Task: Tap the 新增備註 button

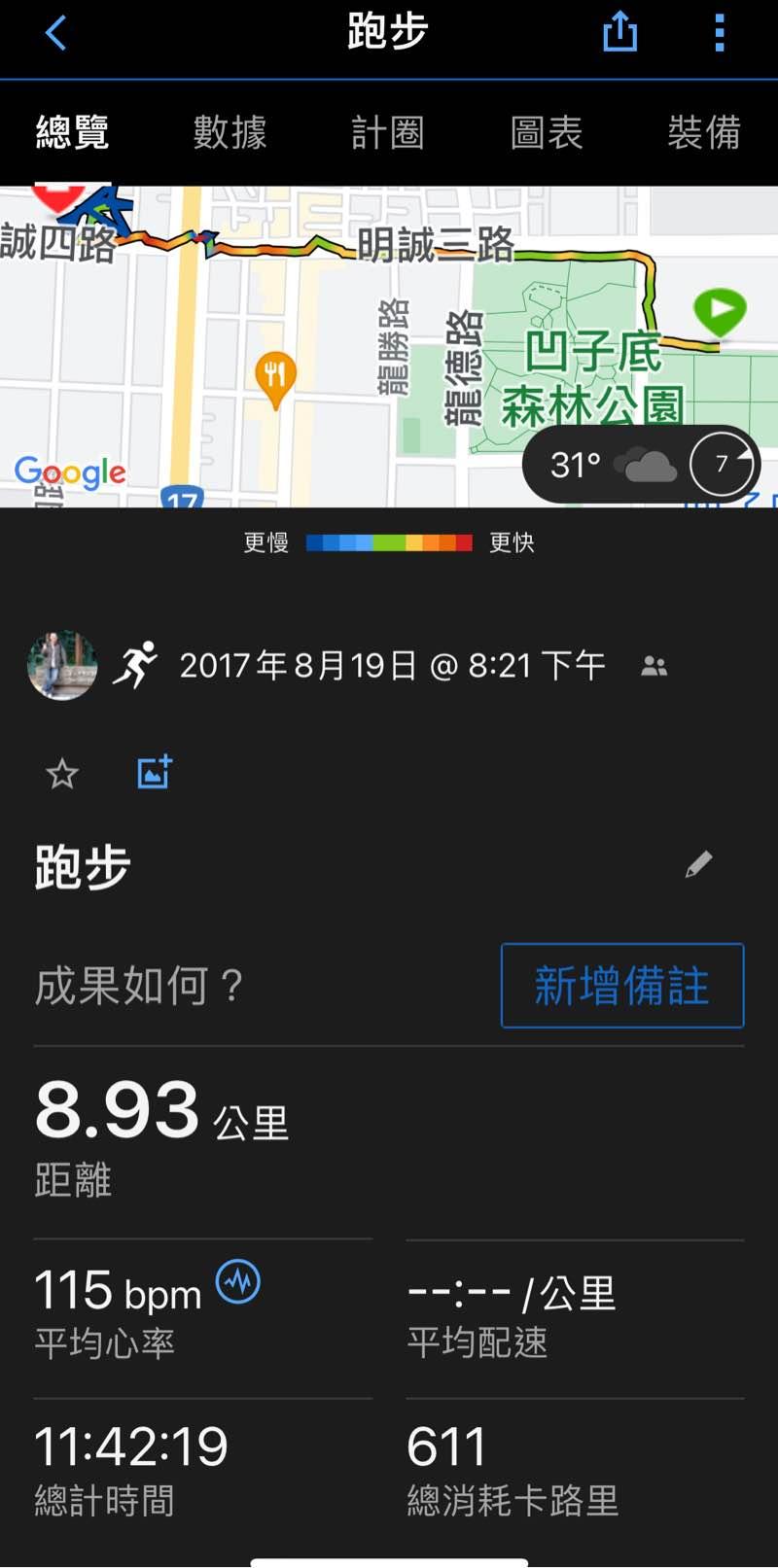Action: pyautogui.click(x=622, y=986)
